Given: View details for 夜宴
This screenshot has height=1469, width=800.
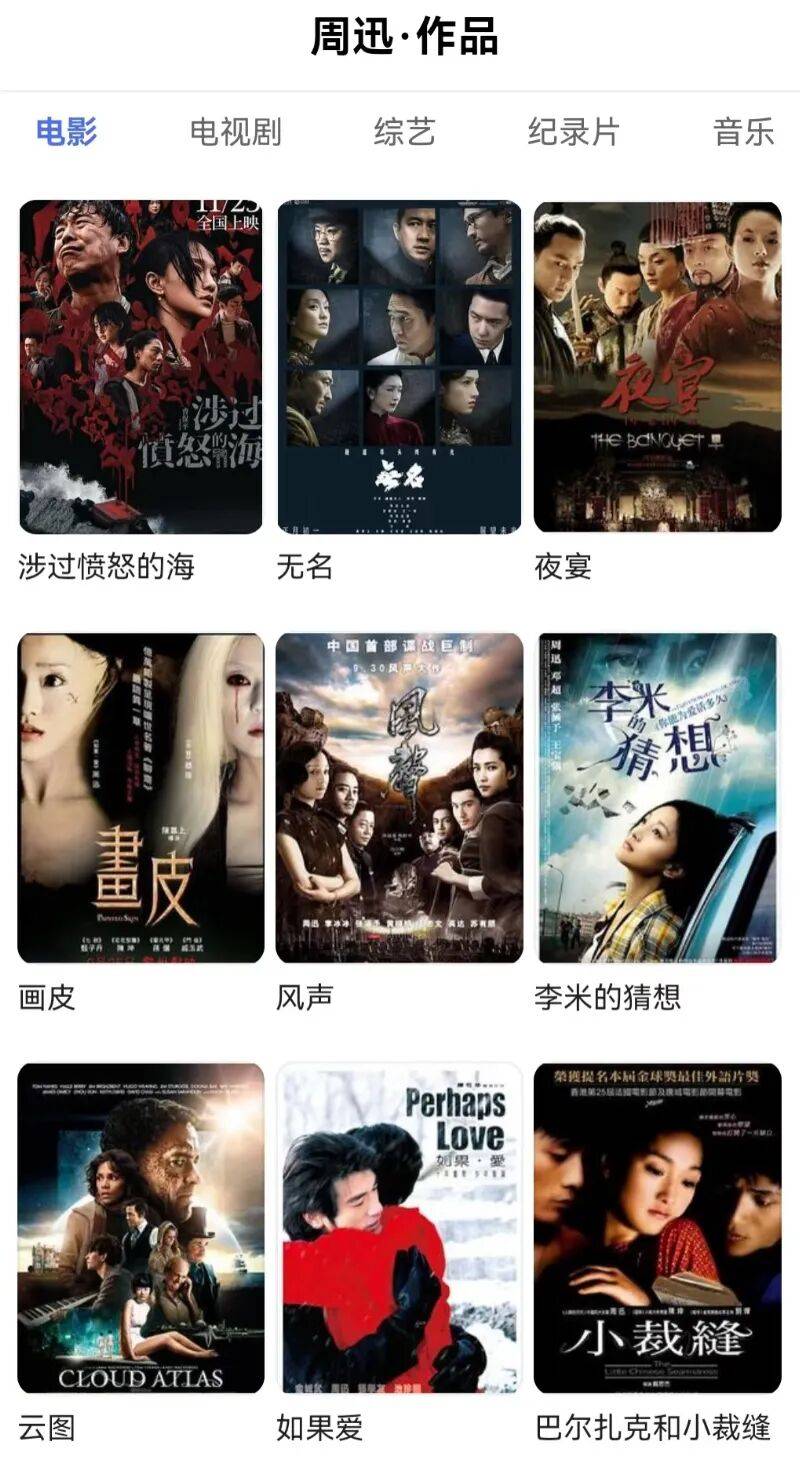Looking at the screenshot, I should click(657, 367).
